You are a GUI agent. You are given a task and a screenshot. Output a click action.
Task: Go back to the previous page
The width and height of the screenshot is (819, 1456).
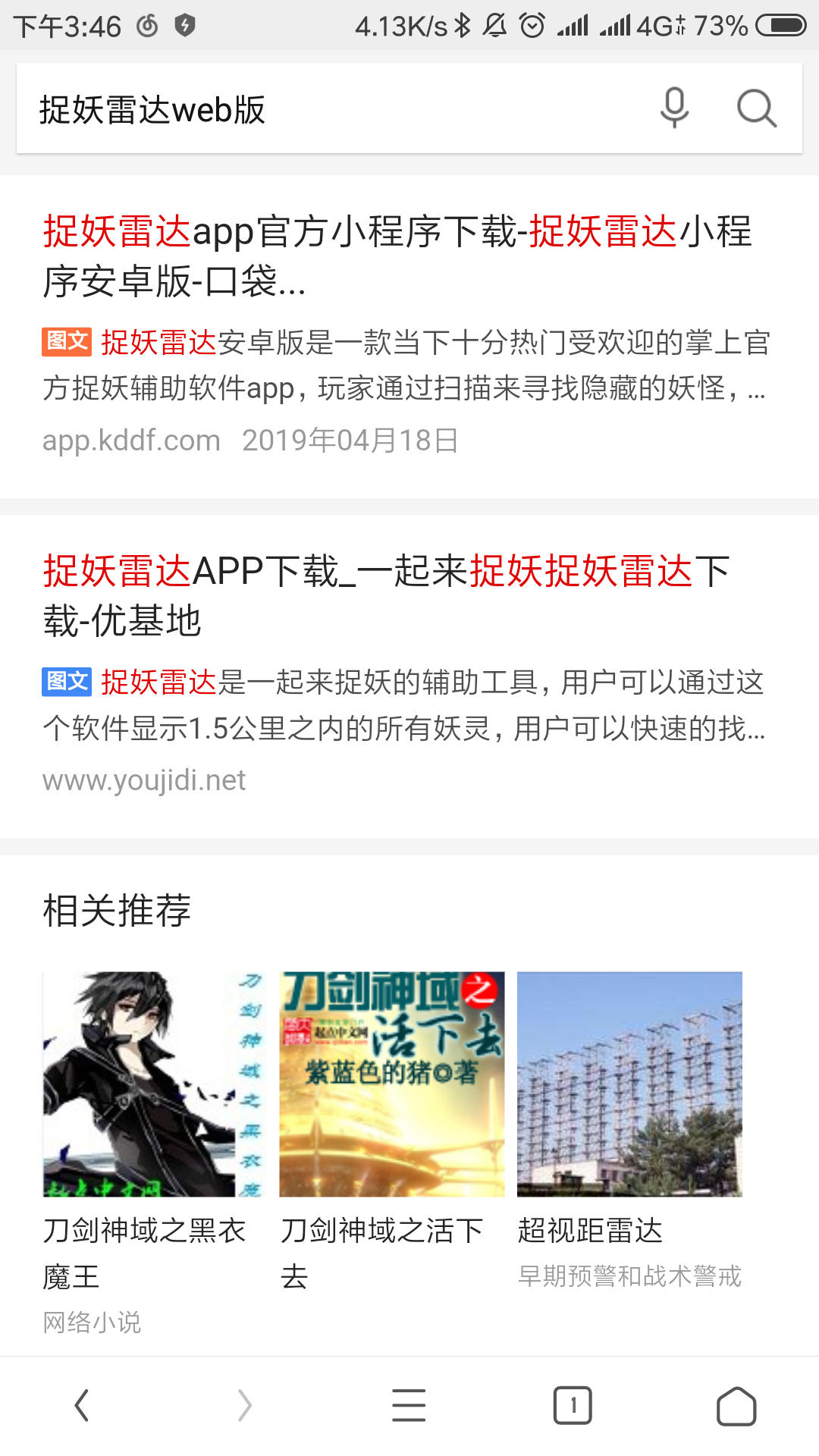click(82, 1406)
